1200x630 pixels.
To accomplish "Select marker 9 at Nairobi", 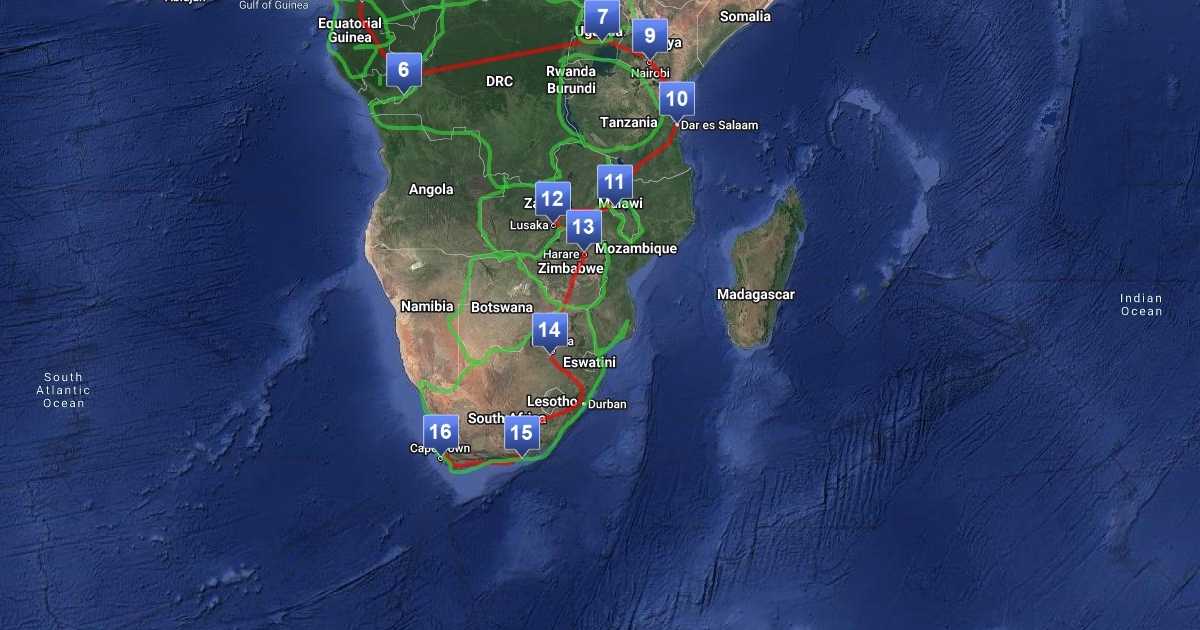I will pos(650,37).
